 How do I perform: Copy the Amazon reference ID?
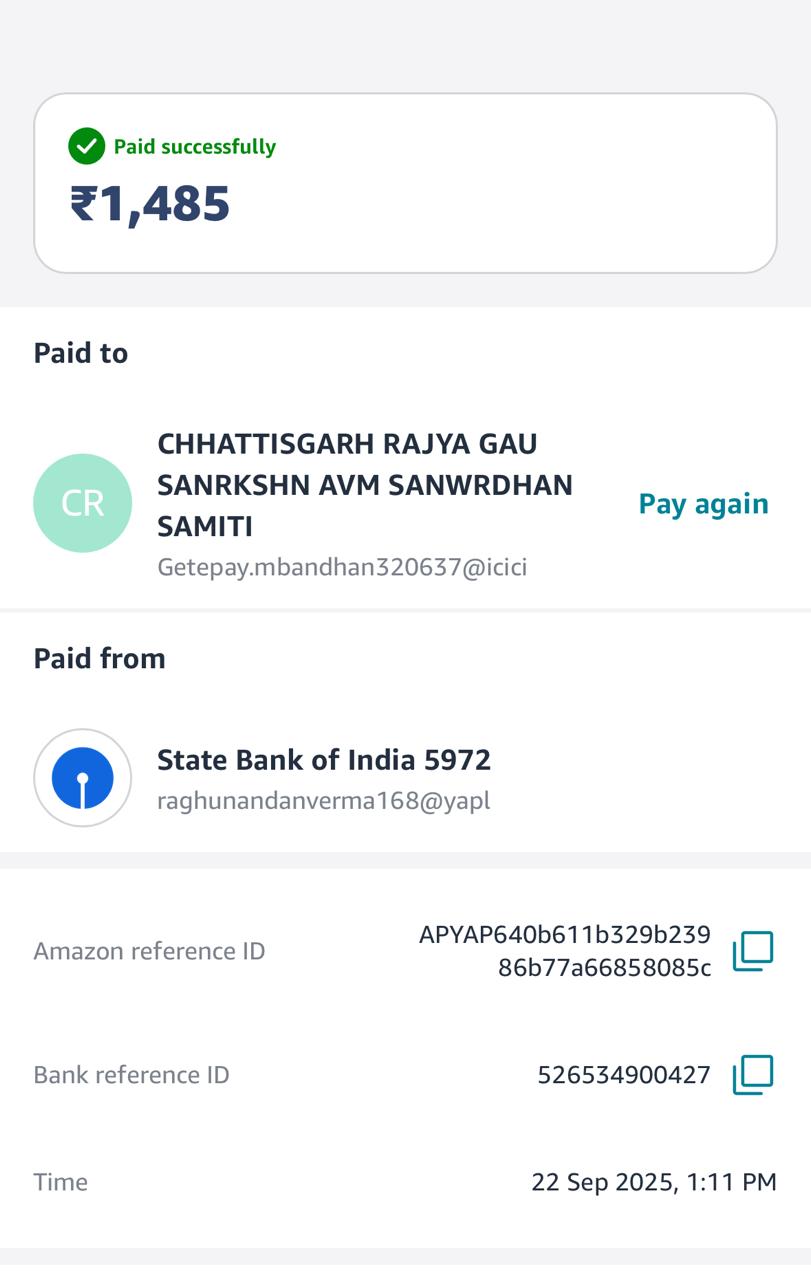[753, 951]
